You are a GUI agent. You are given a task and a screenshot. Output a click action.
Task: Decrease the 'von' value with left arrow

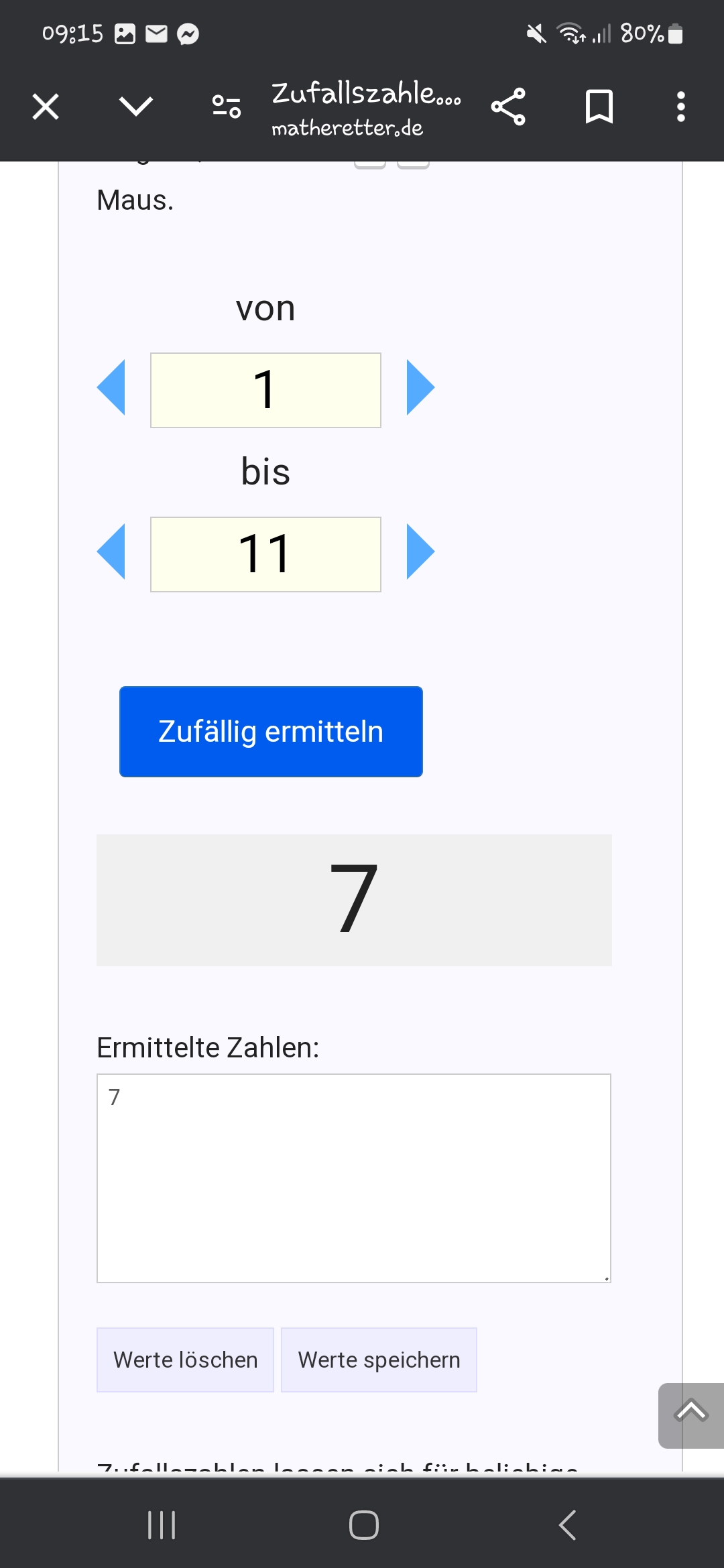click(x=112, y=387)
